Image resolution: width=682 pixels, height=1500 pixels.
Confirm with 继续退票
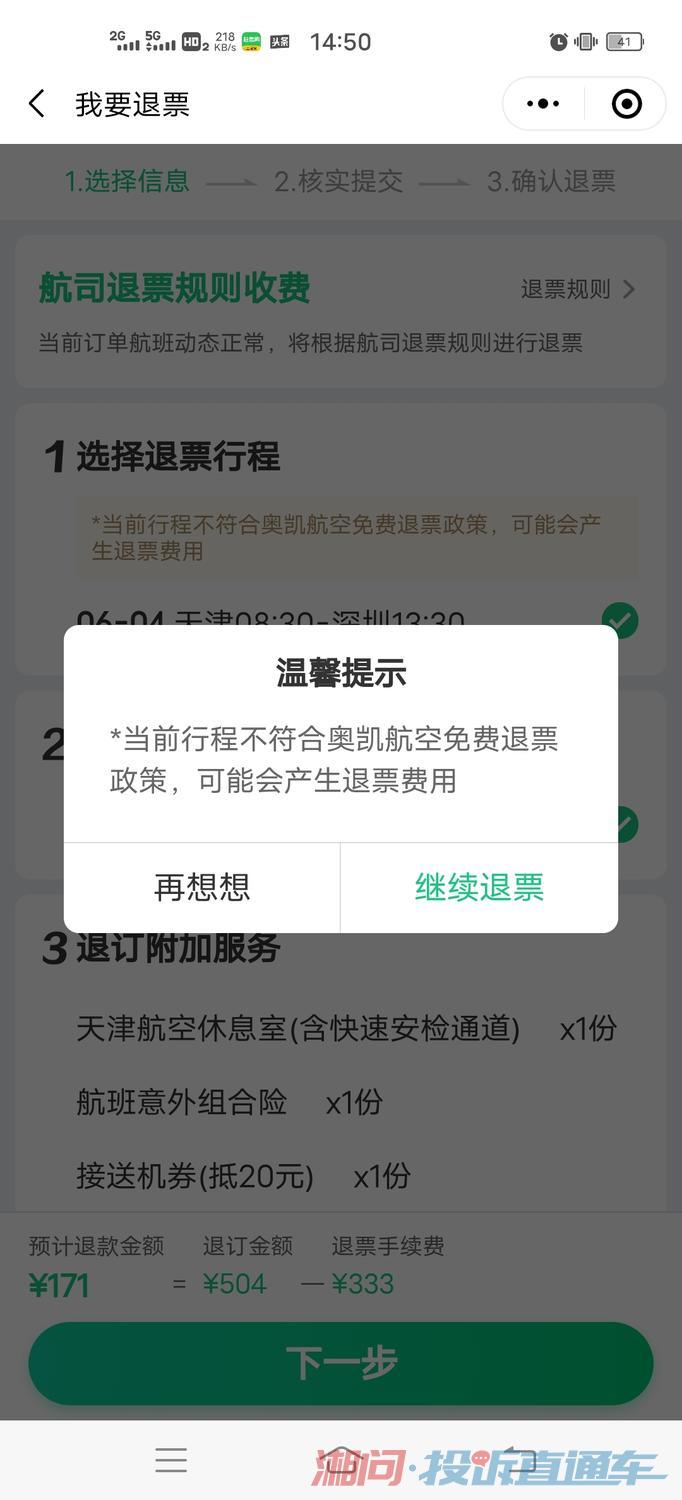(479, 887)
